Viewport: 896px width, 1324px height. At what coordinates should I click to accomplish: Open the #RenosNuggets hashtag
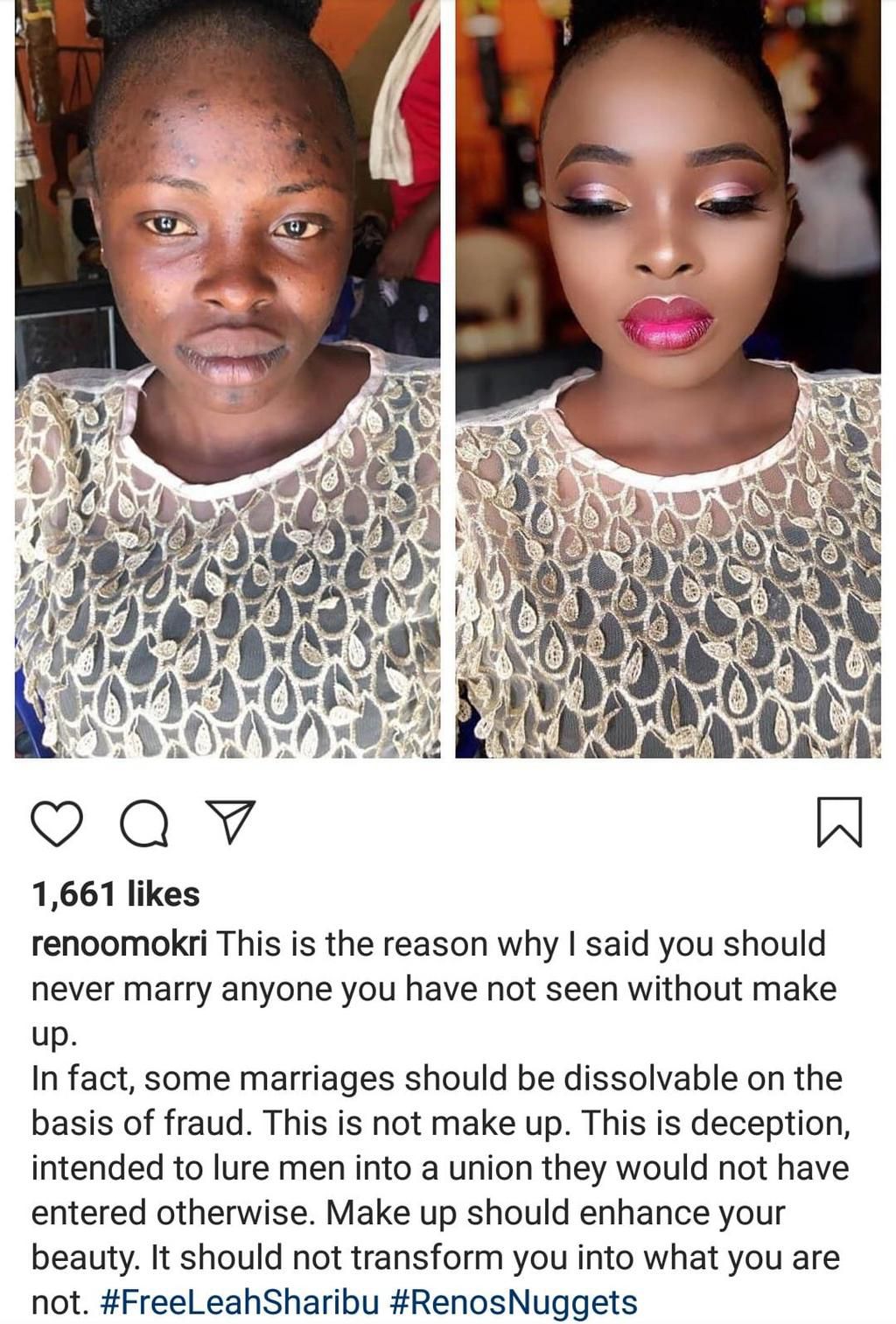tap(512, 1302)
